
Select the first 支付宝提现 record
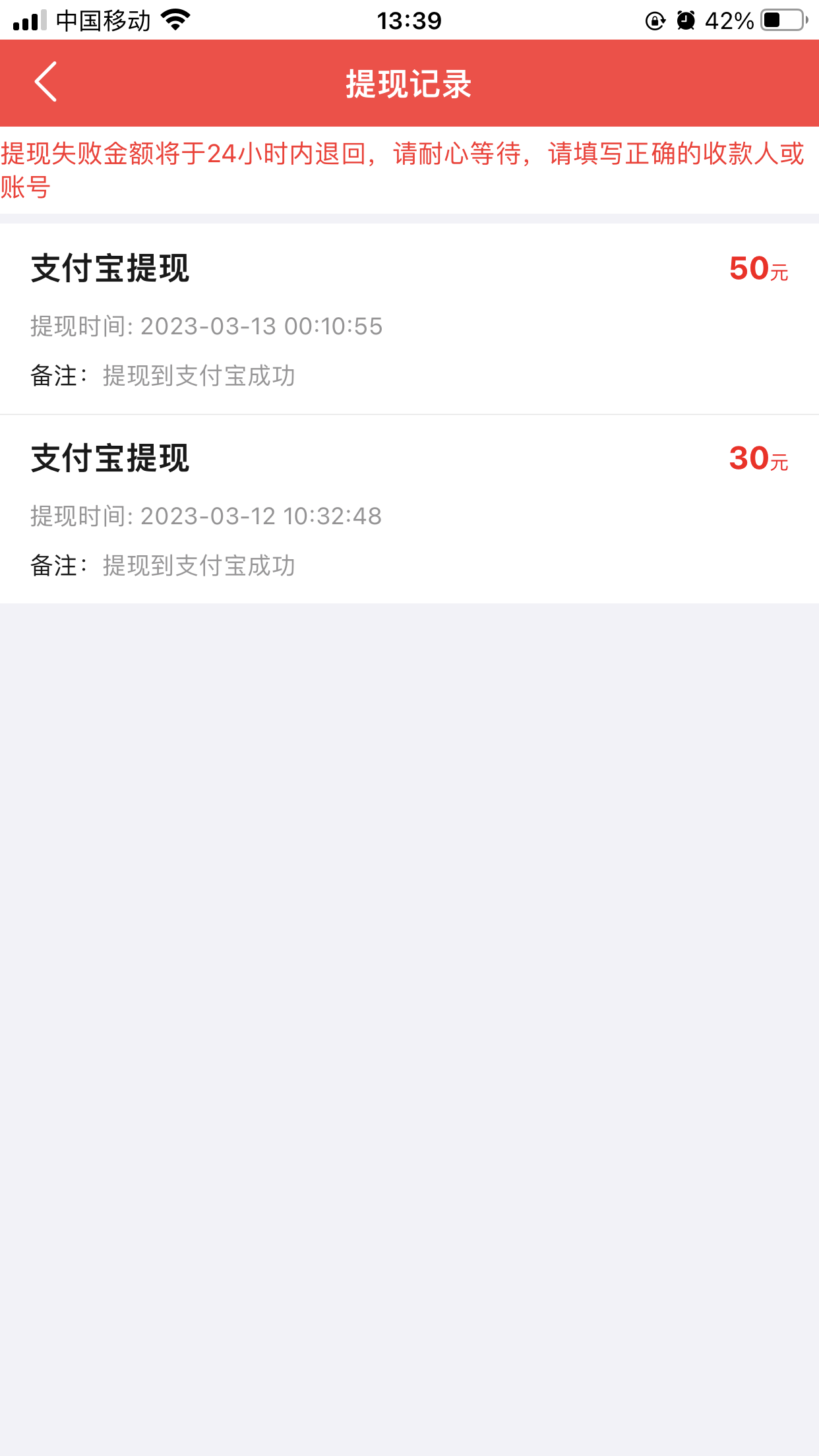(409, 317)
